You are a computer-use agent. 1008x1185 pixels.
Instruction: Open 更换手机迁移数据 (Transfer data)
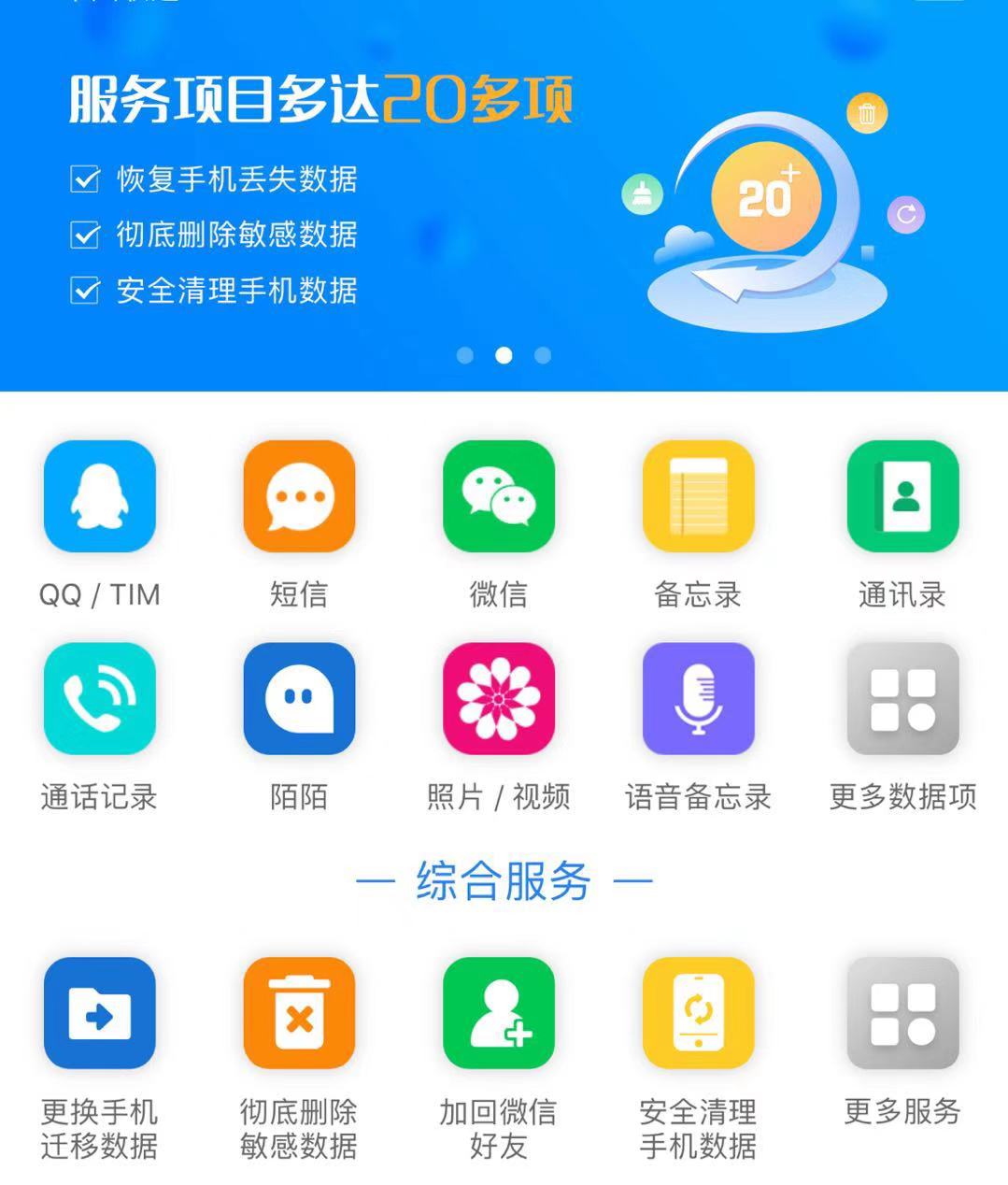(100, 1014)
